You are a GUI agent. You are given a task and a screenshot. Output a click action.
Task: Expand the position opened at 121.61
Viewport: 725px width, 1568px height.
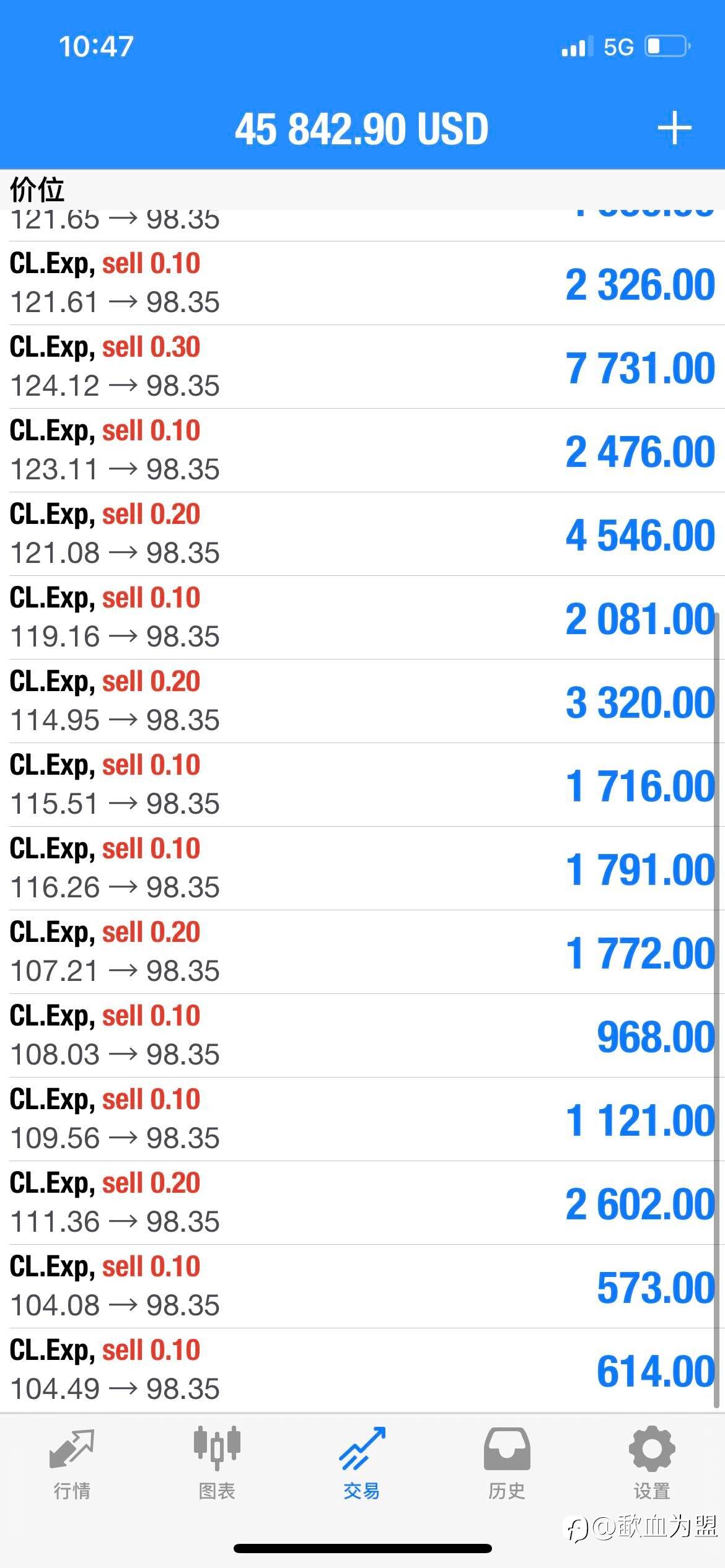362,284
